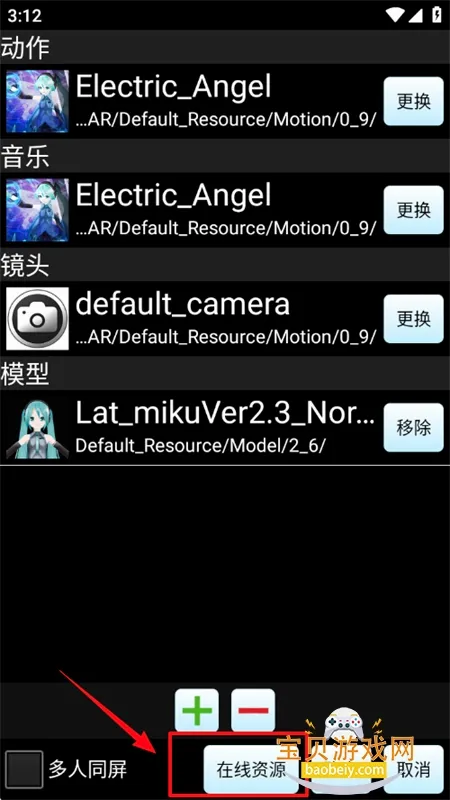
Task: Tap 更换 in the 音乐 section
Action: (413, 210)
